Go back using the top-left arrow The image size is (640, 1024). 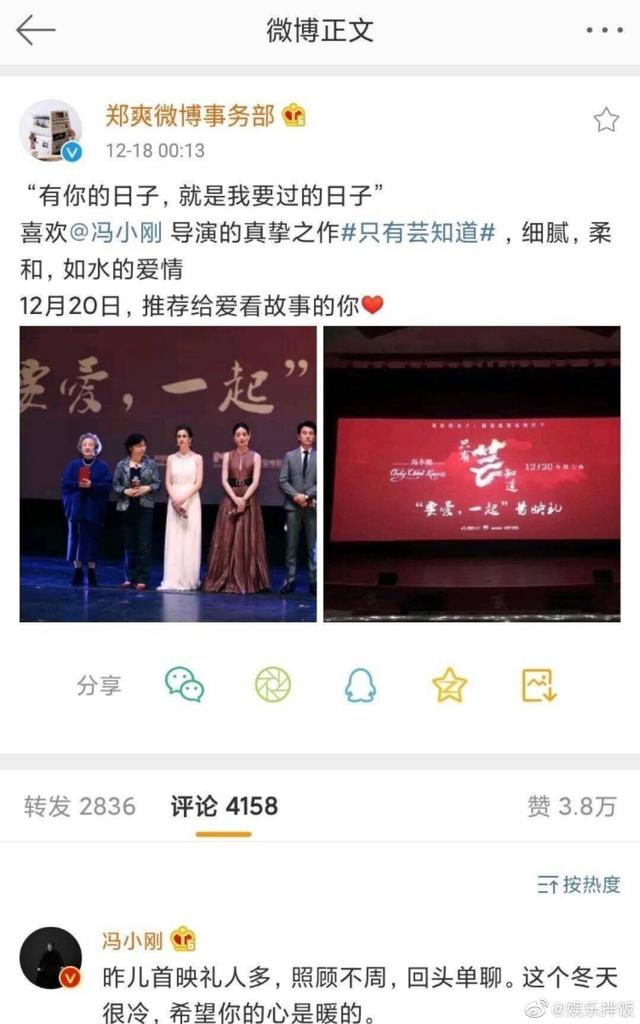tap(36, 30)
